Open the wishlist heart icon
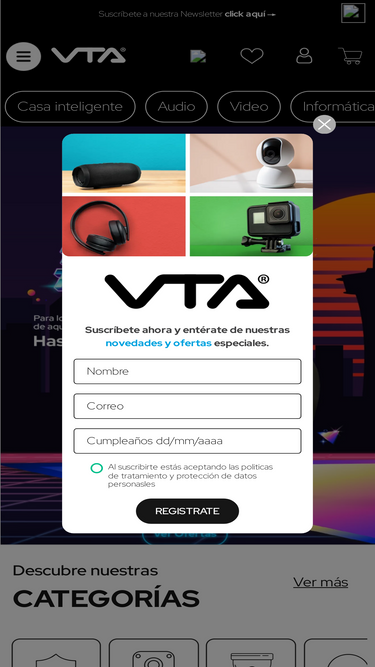 point(252,56)
